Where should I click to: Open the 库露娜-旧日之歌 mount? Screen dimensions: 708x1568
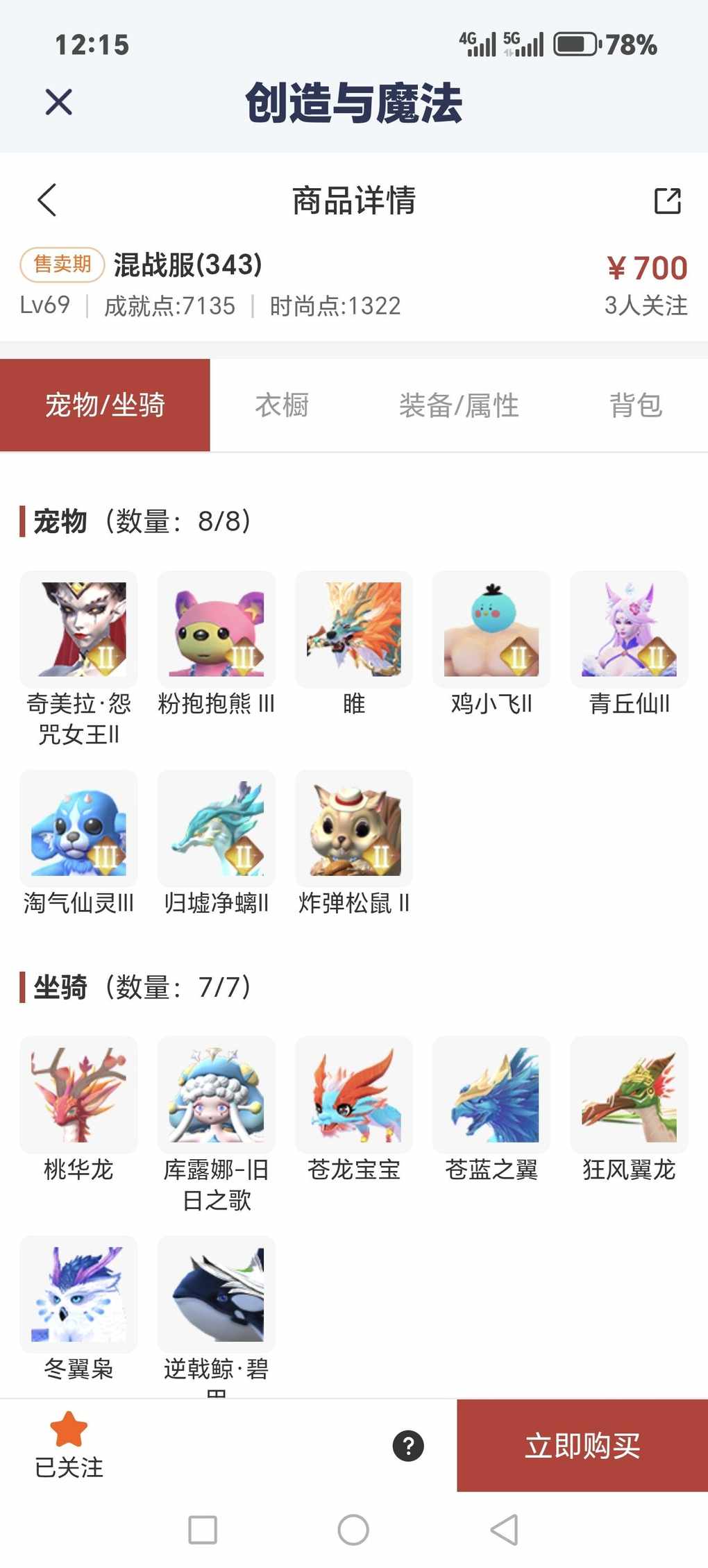[x=217, y=1095]
